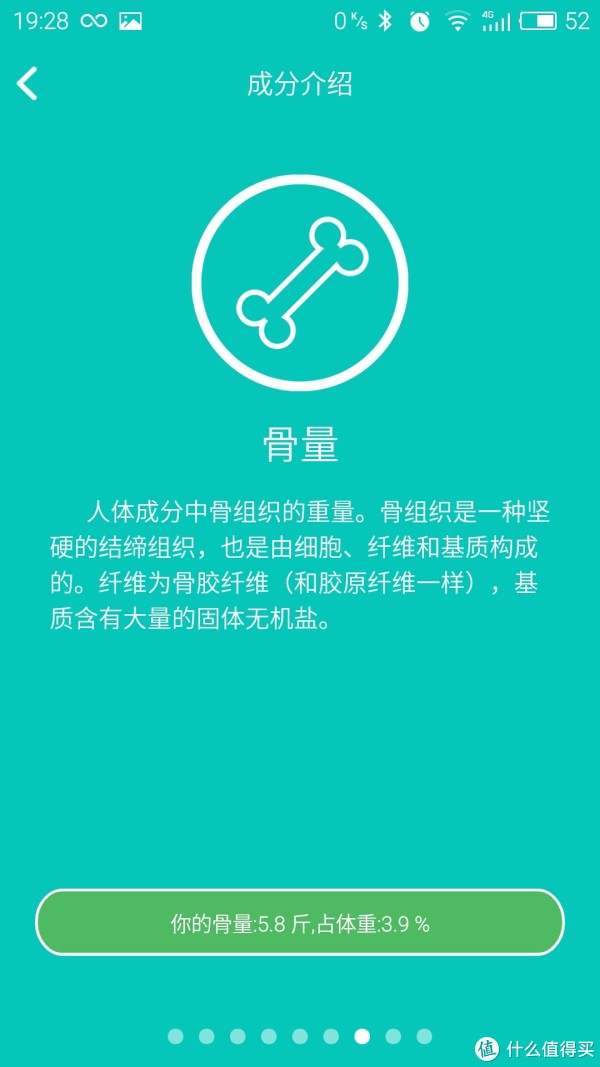Select the last page indicator dot
The image size is (600, 1067).
(424, 1036)
